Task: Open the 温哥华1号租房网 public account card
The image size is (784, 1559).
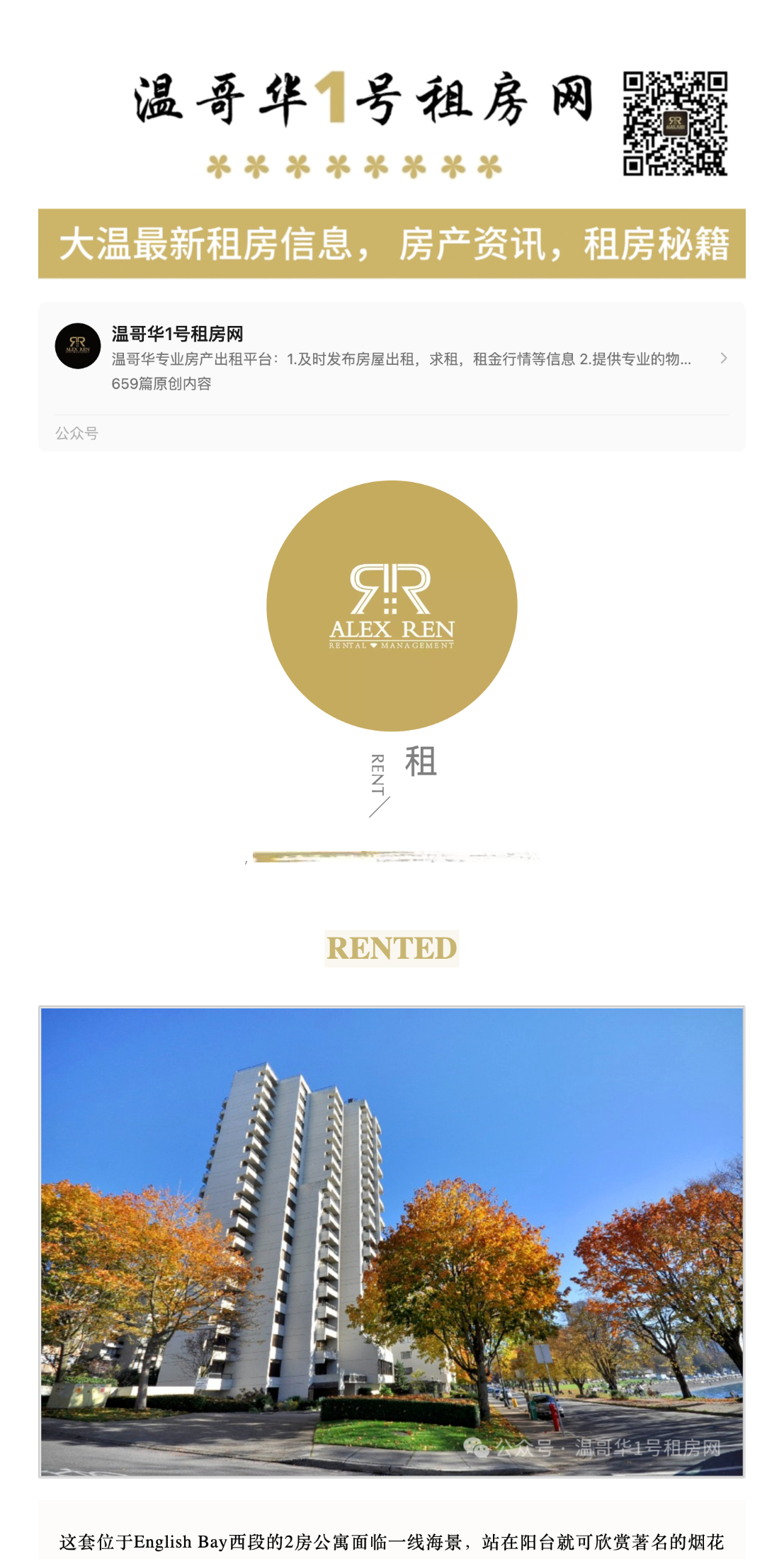Action: pos(391,358)
